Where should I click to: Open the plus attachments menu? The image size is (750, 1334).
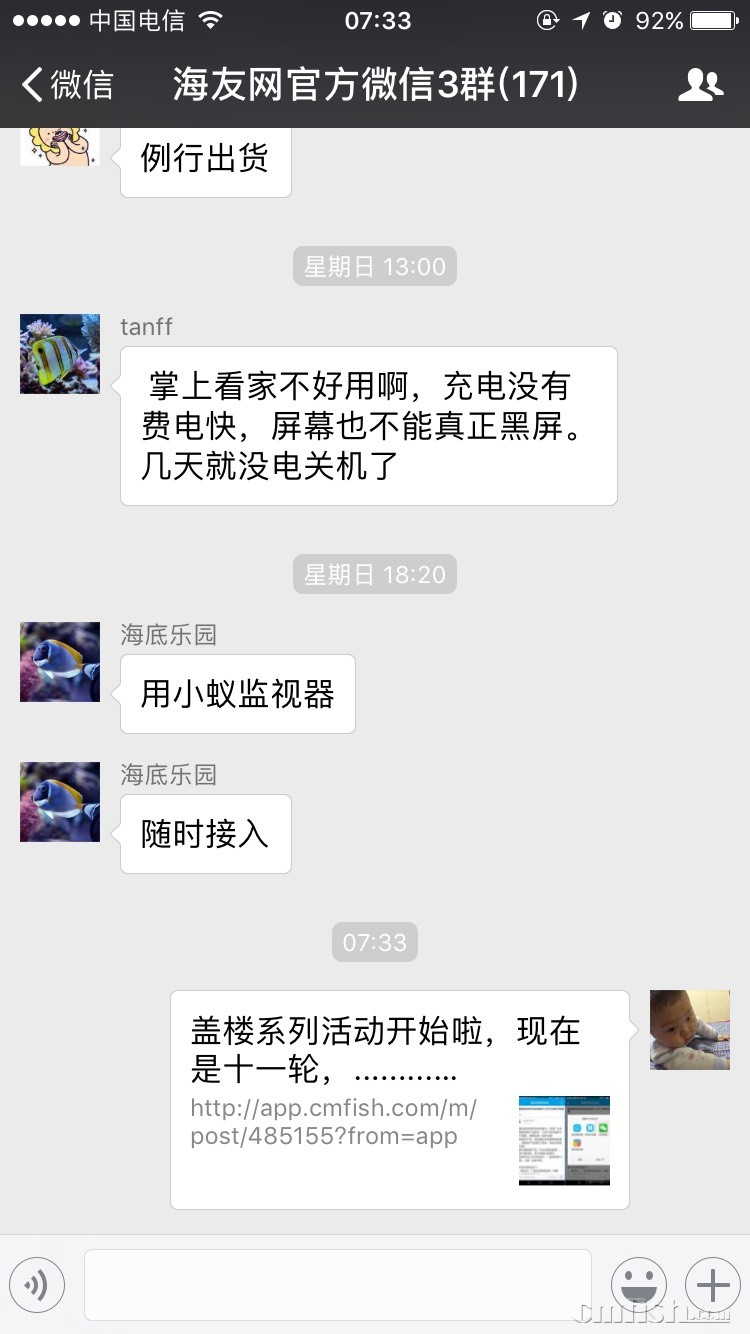click(712, 1285)
